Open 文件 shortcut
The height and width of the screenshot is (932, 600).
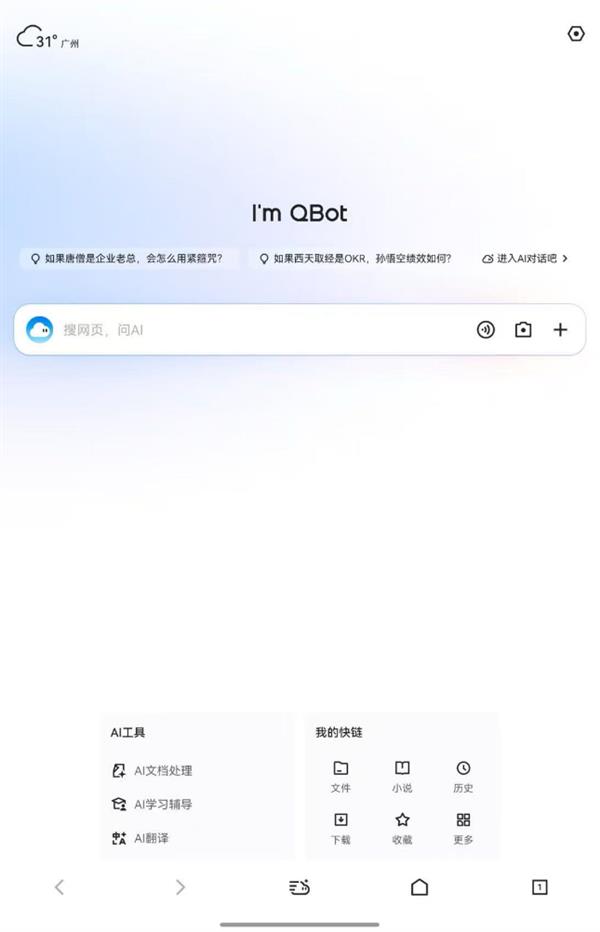[341, 775]
